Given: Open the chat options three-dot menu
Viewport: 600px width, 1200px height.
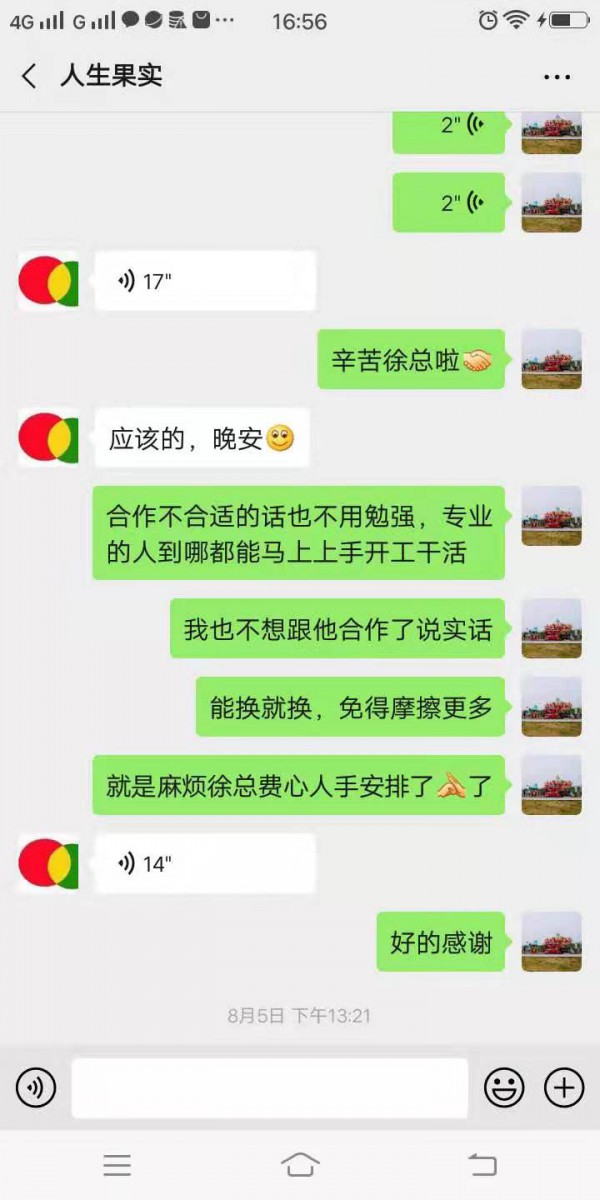Looking at the screenshot, I should 556,76.
